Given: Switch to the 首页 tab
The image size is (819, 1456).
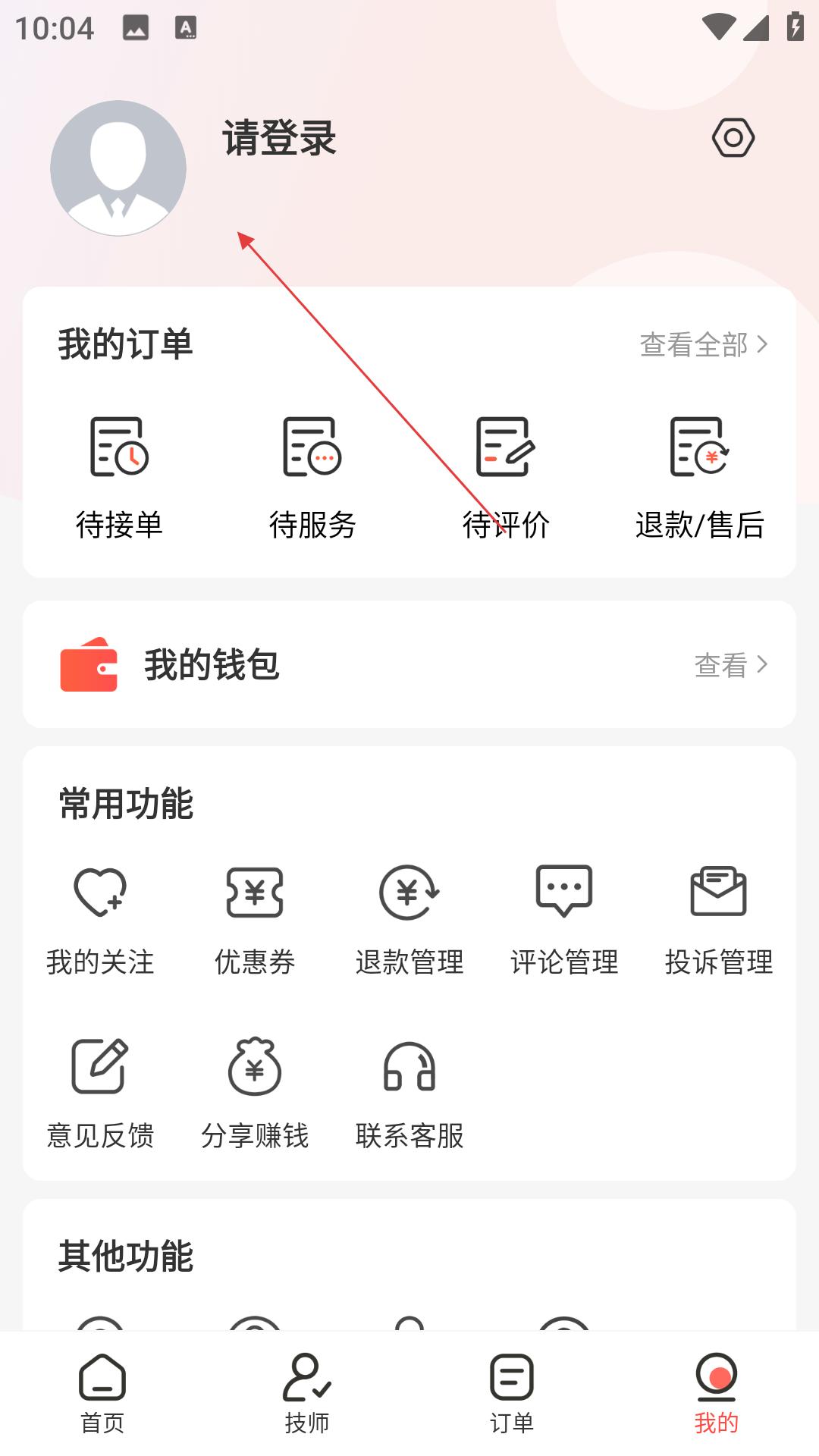Looking at the screenshot, I should [102, 1394].
